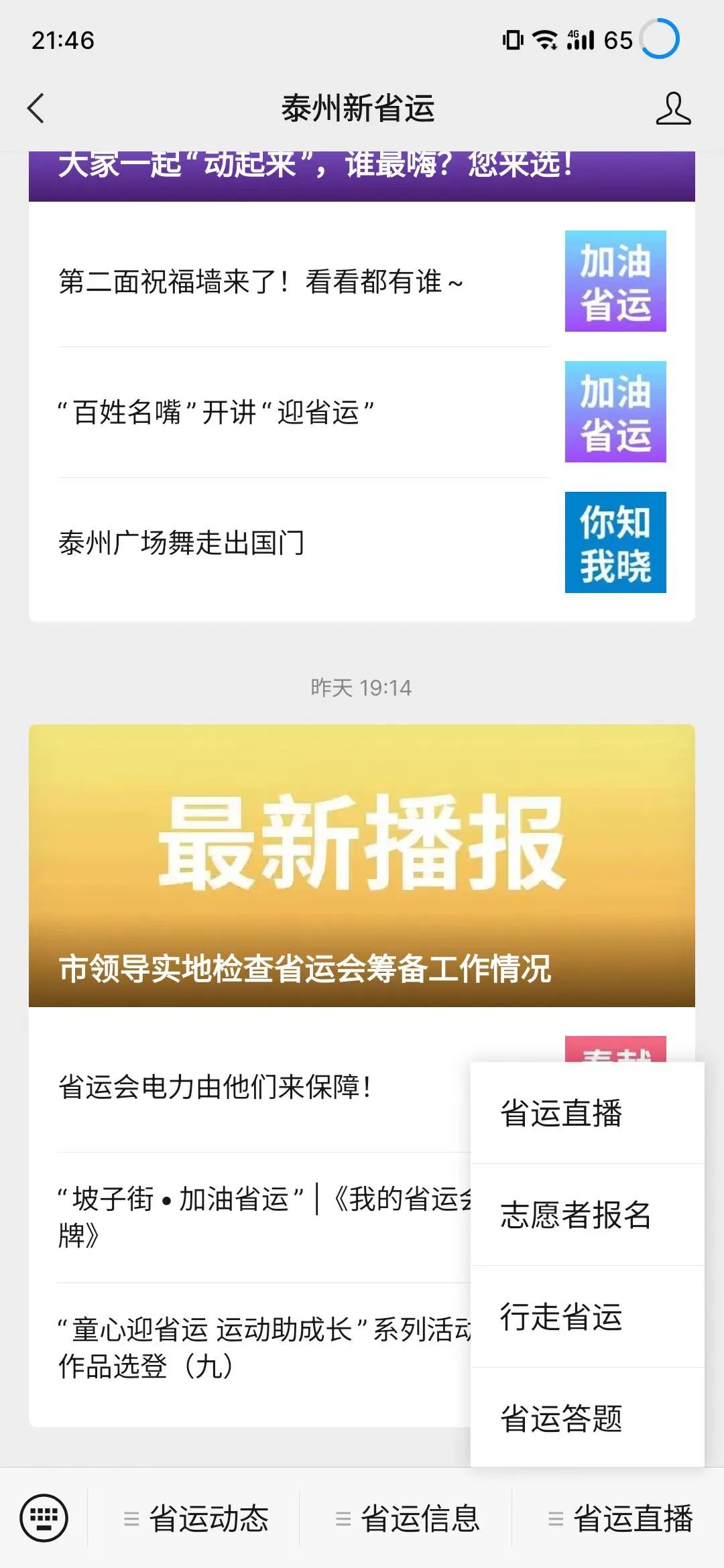Choose 志愿者报名 from the popup
Image resolution: width=724 pixels, height=1568 pixels.
pyautogui.click(x=587, y=1215)
